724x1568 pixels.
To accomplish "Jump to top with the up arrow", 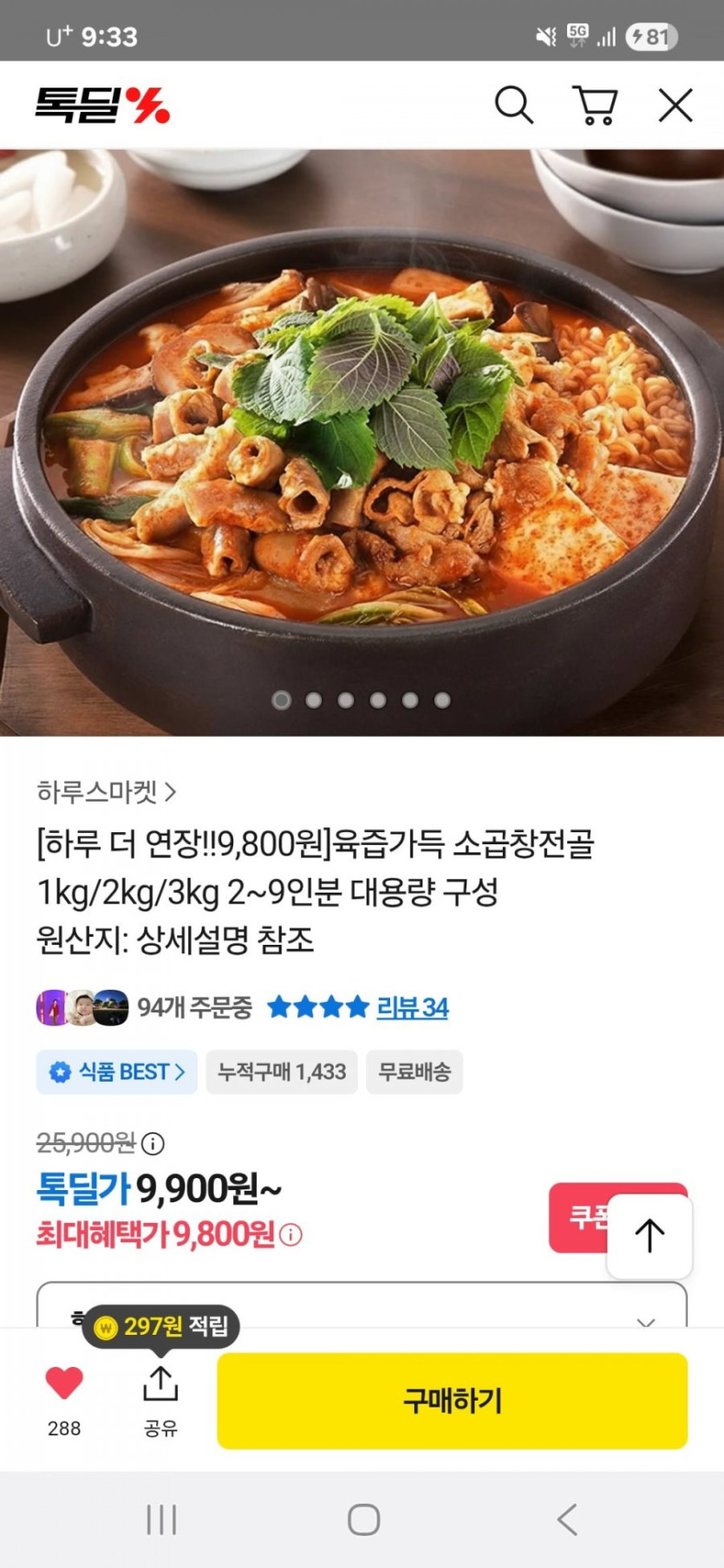I will (649, 1236).
